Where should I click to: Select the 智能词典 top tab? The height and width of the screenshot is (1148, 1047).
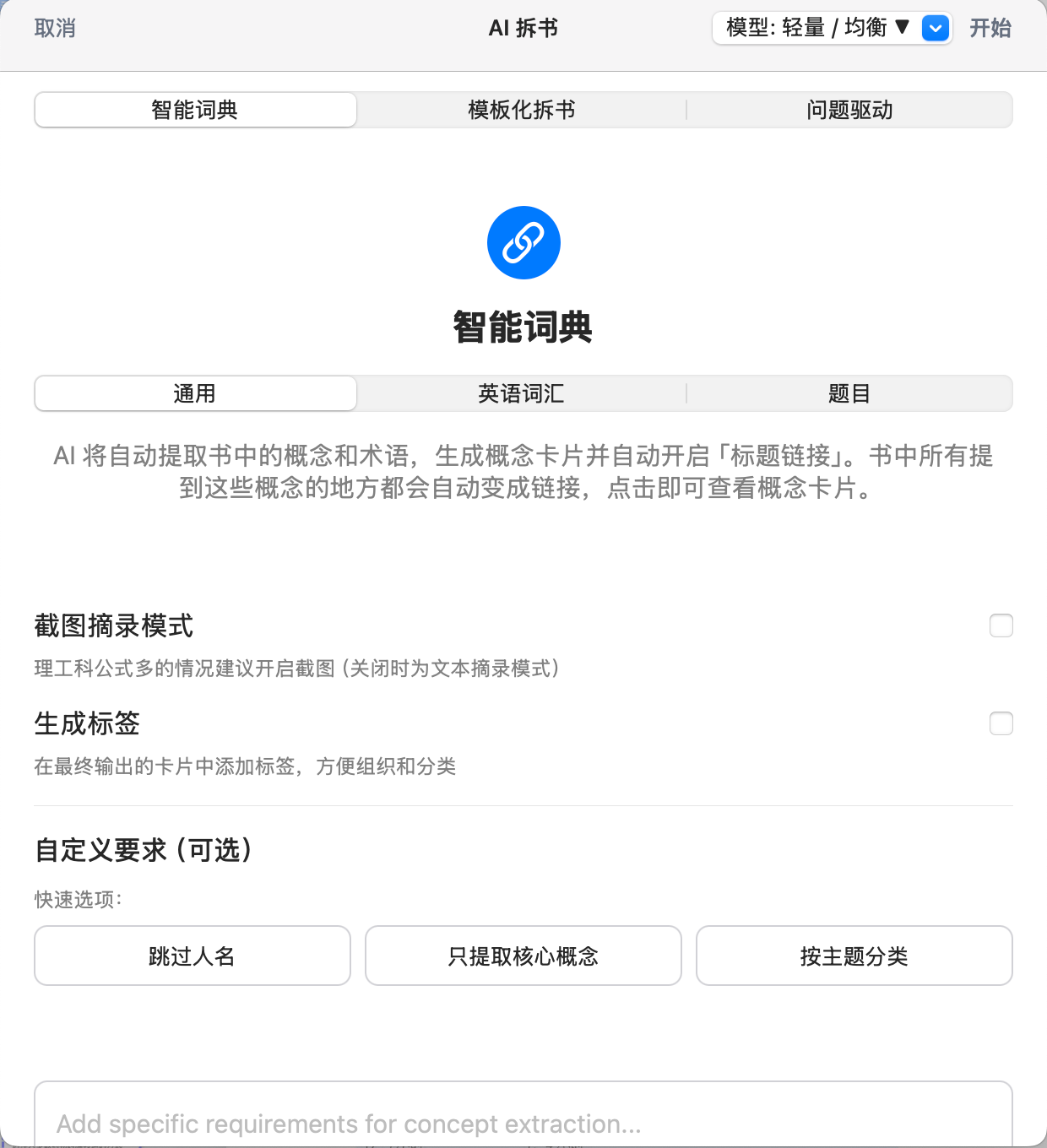click(x=195, y=110)
